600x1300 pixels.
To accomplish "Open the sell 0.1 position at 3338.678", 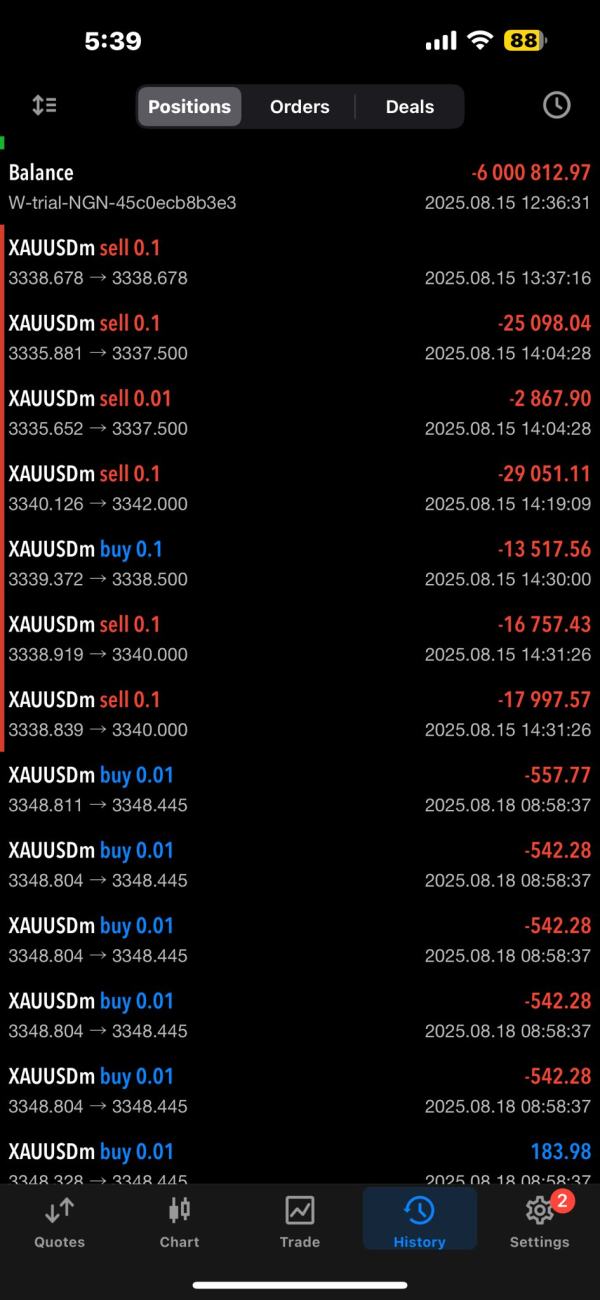I will [300, 262].
